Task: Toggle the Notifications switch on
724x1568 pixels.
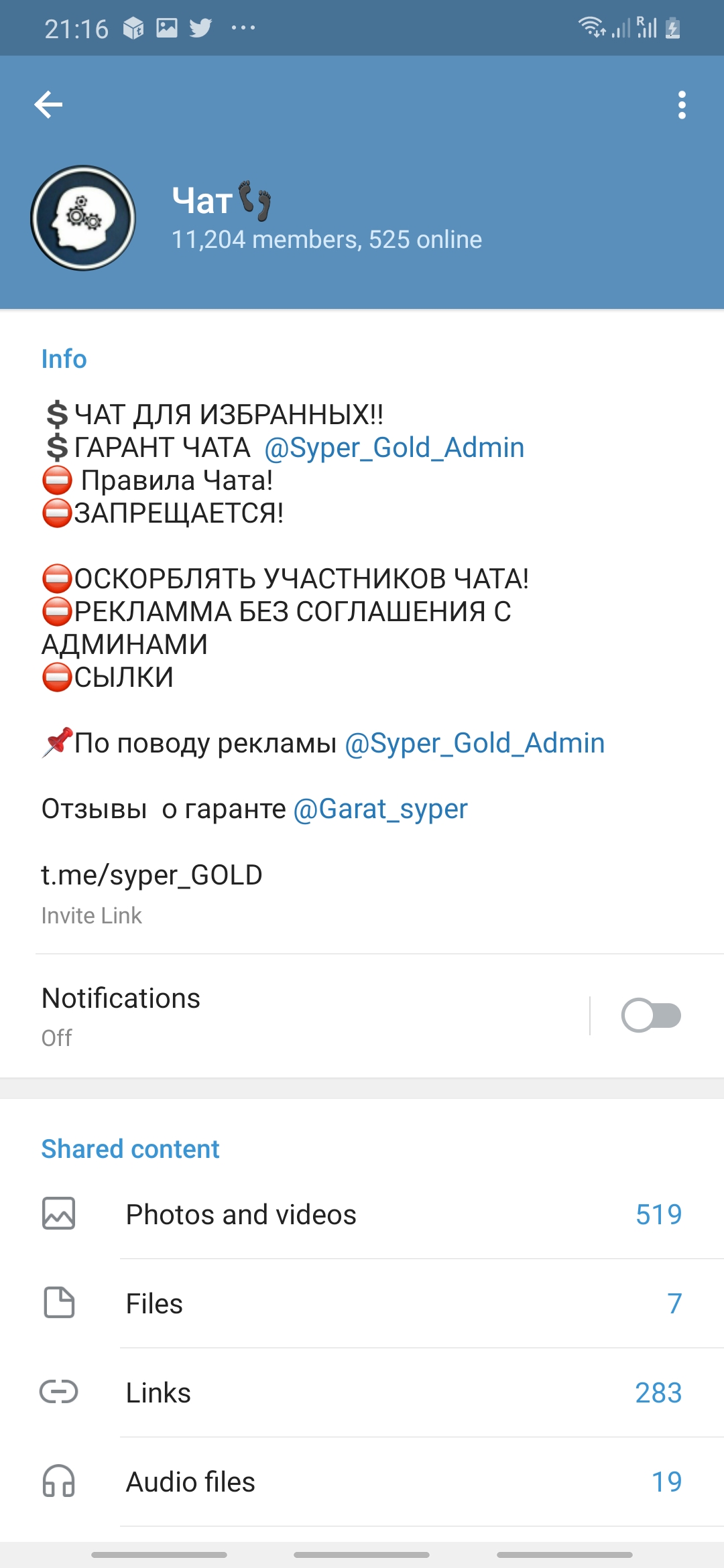Action: tap(650, 1015)
